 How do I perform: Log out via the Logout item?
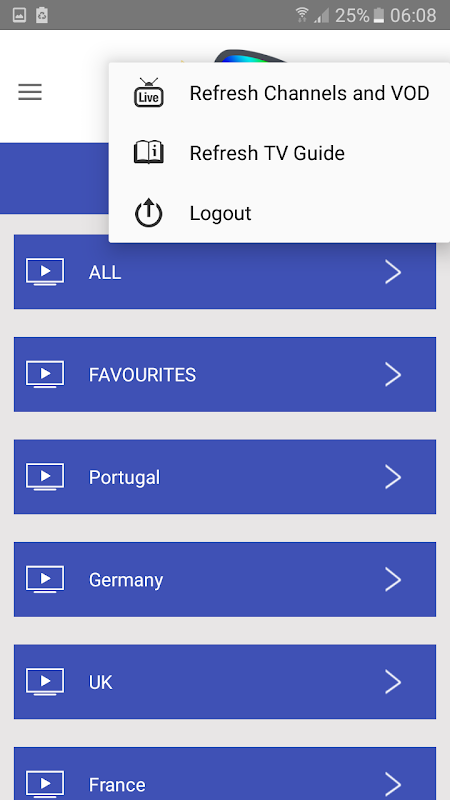(280, 213)
